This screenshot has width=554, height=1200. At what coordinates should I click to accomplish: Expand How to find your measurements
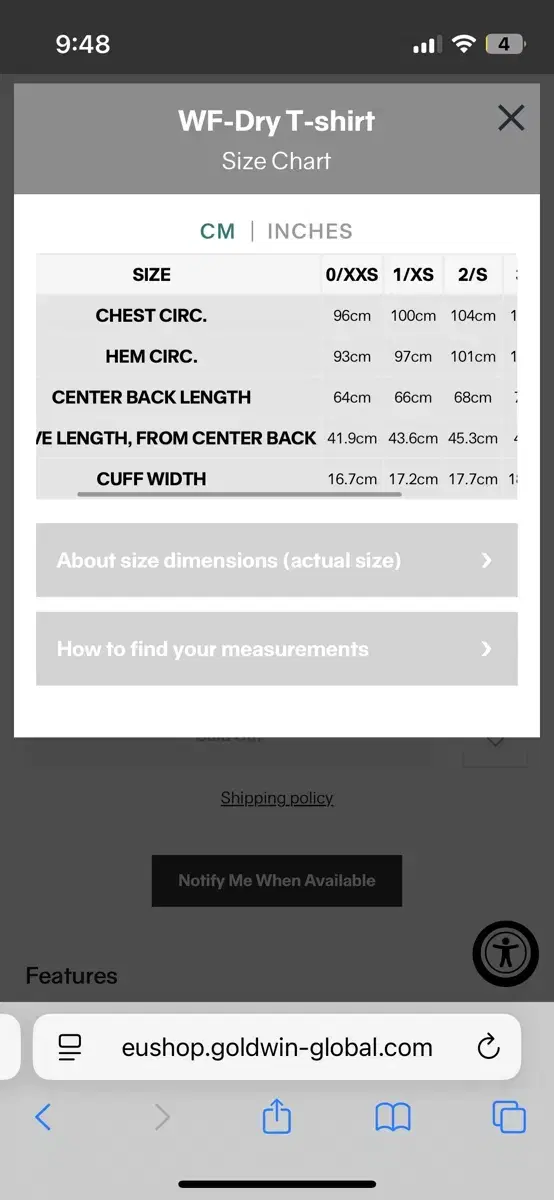[x=277, y=649]
